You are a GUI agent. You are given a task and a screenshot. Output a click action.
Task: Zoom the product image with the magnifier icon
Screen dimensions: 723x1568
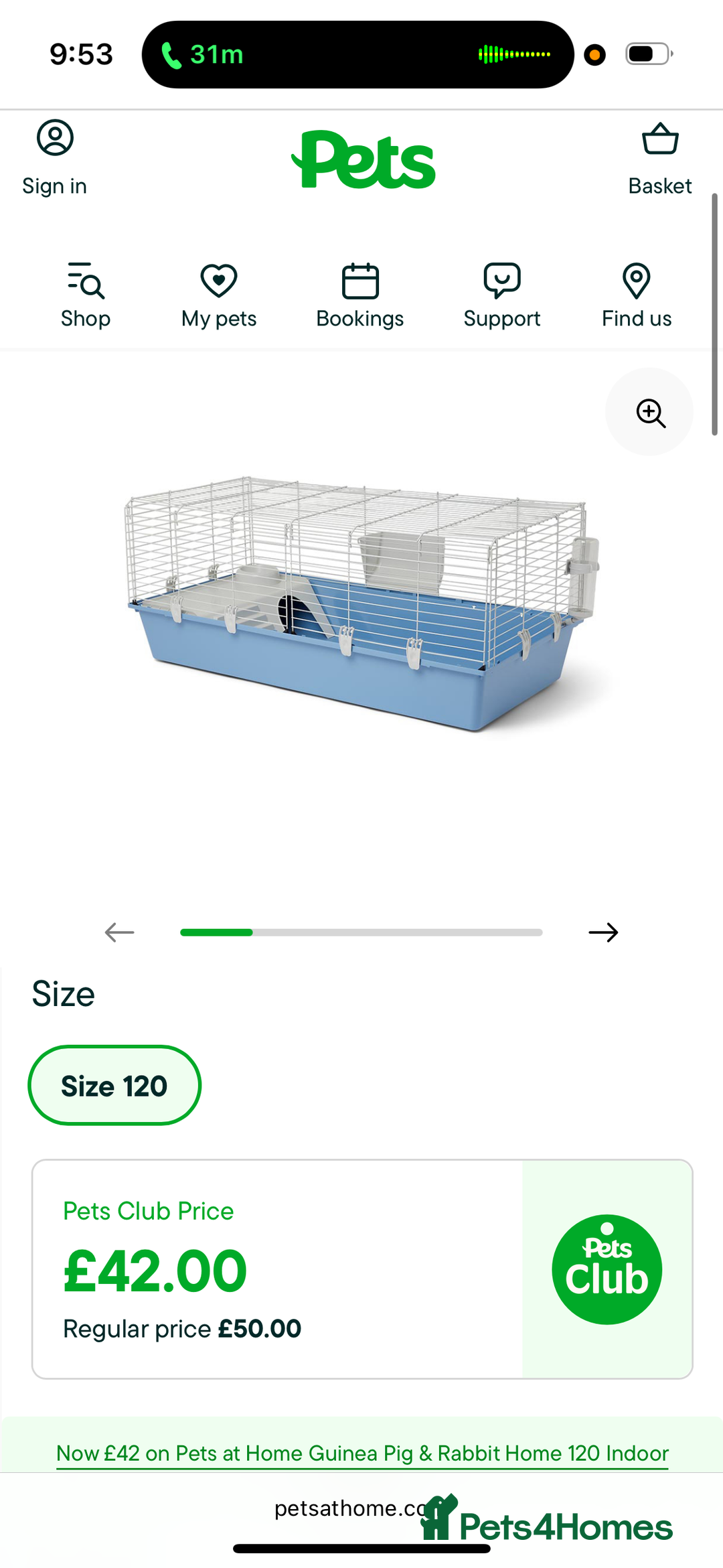tap(649, 413)
